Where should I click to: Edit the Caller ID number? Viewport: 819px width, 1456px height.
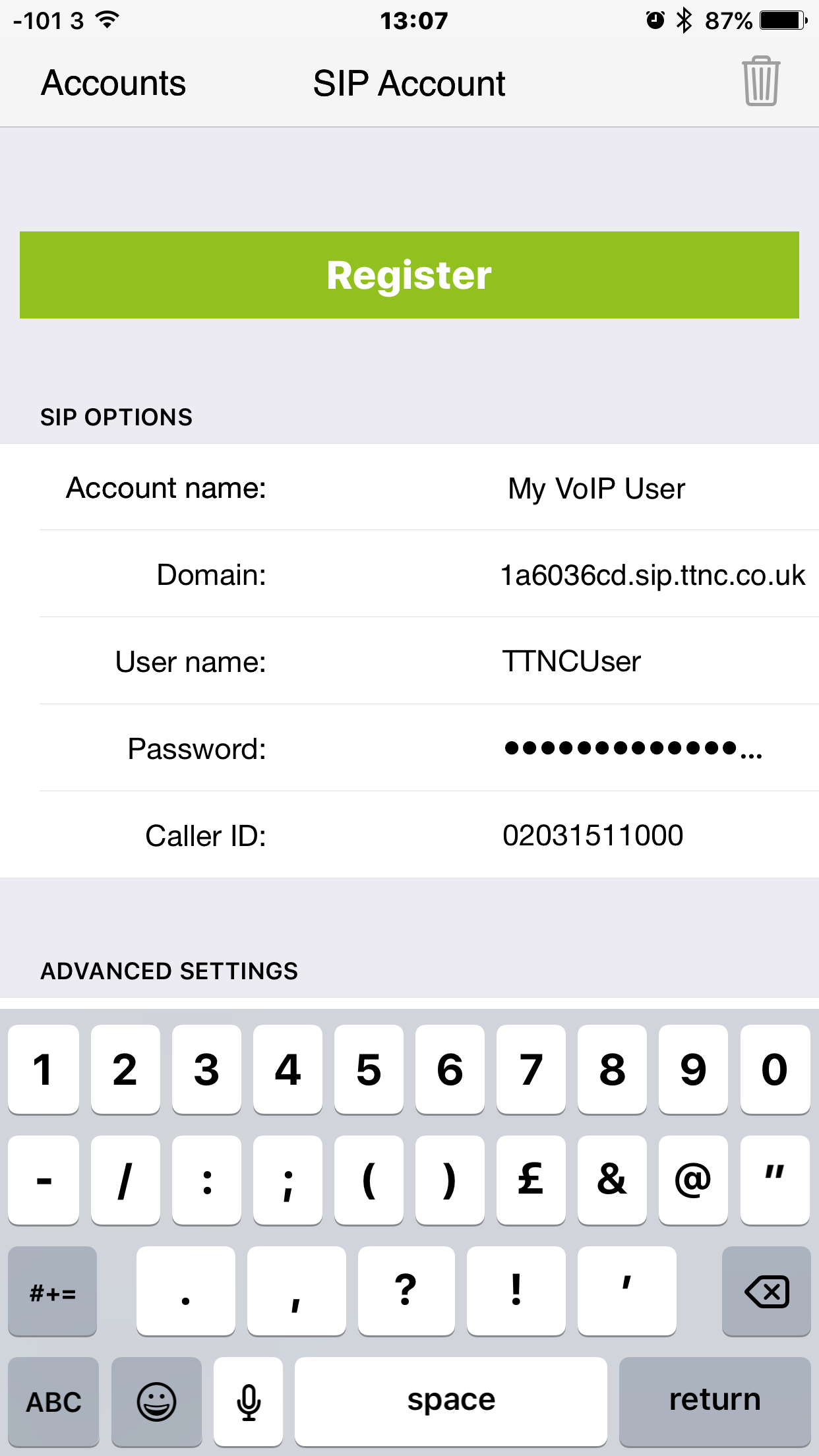(409, 835)
